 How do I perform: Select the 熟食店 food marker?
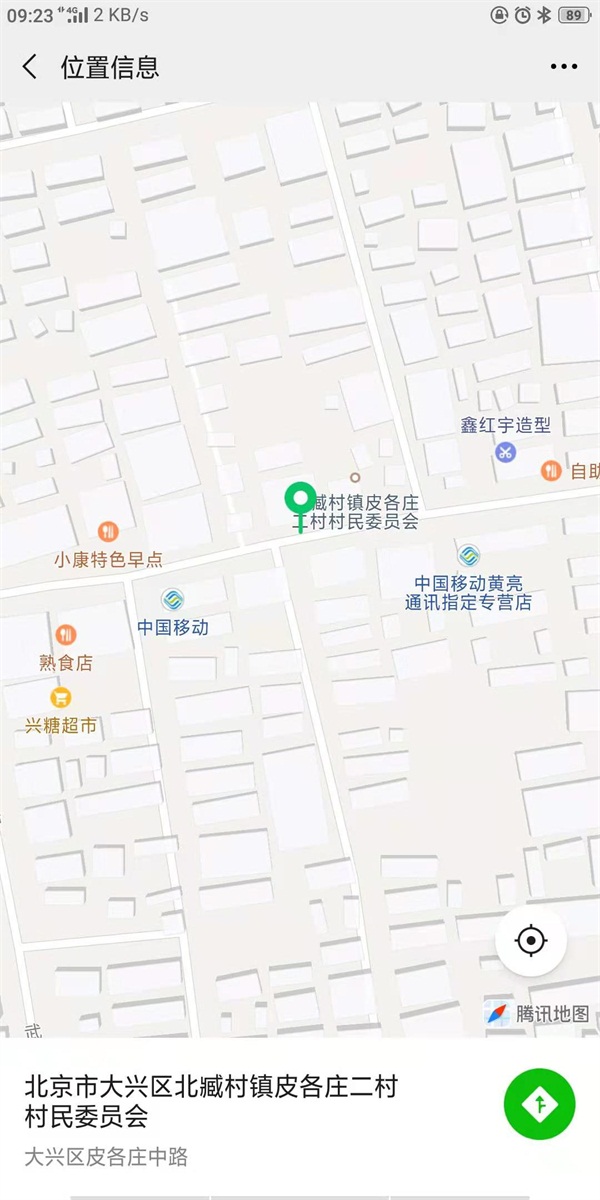pyautogui.click(x=65, y=634)
